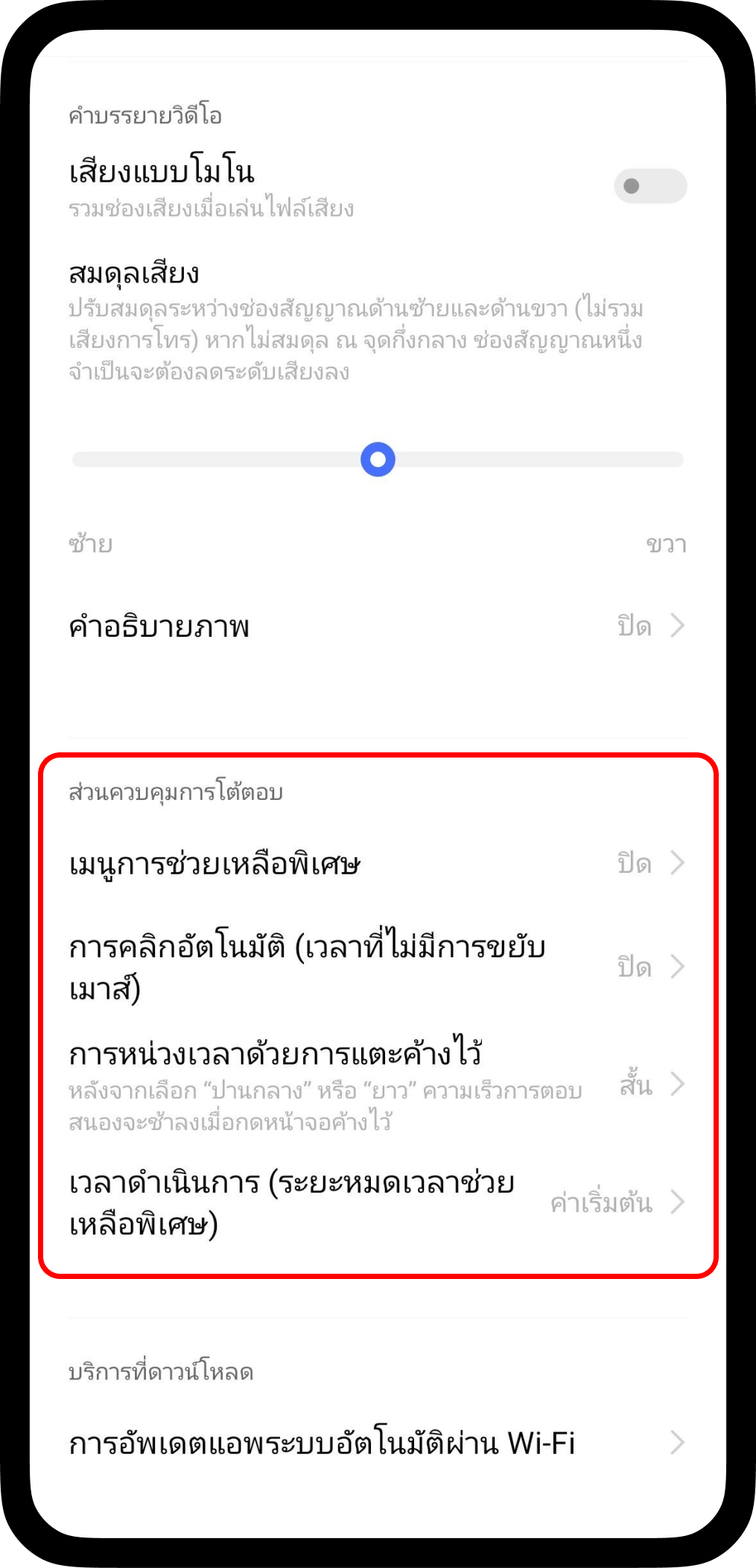Open การอัพเดตแอพระบบอัตโนมัติผ่าน Wi-Fi
Image resolution: width=756 pixels, height=1568 pixels.
377,1443
